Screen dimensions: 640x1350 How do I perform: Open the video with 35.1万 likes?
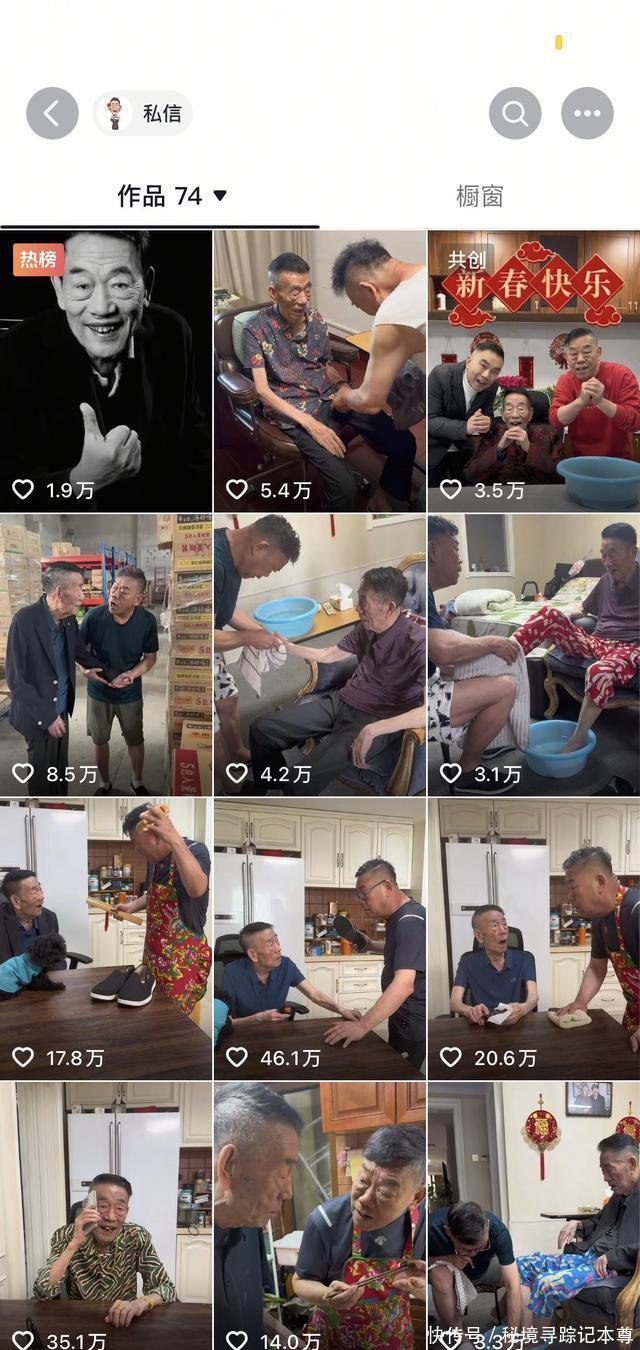(106, 1215)
